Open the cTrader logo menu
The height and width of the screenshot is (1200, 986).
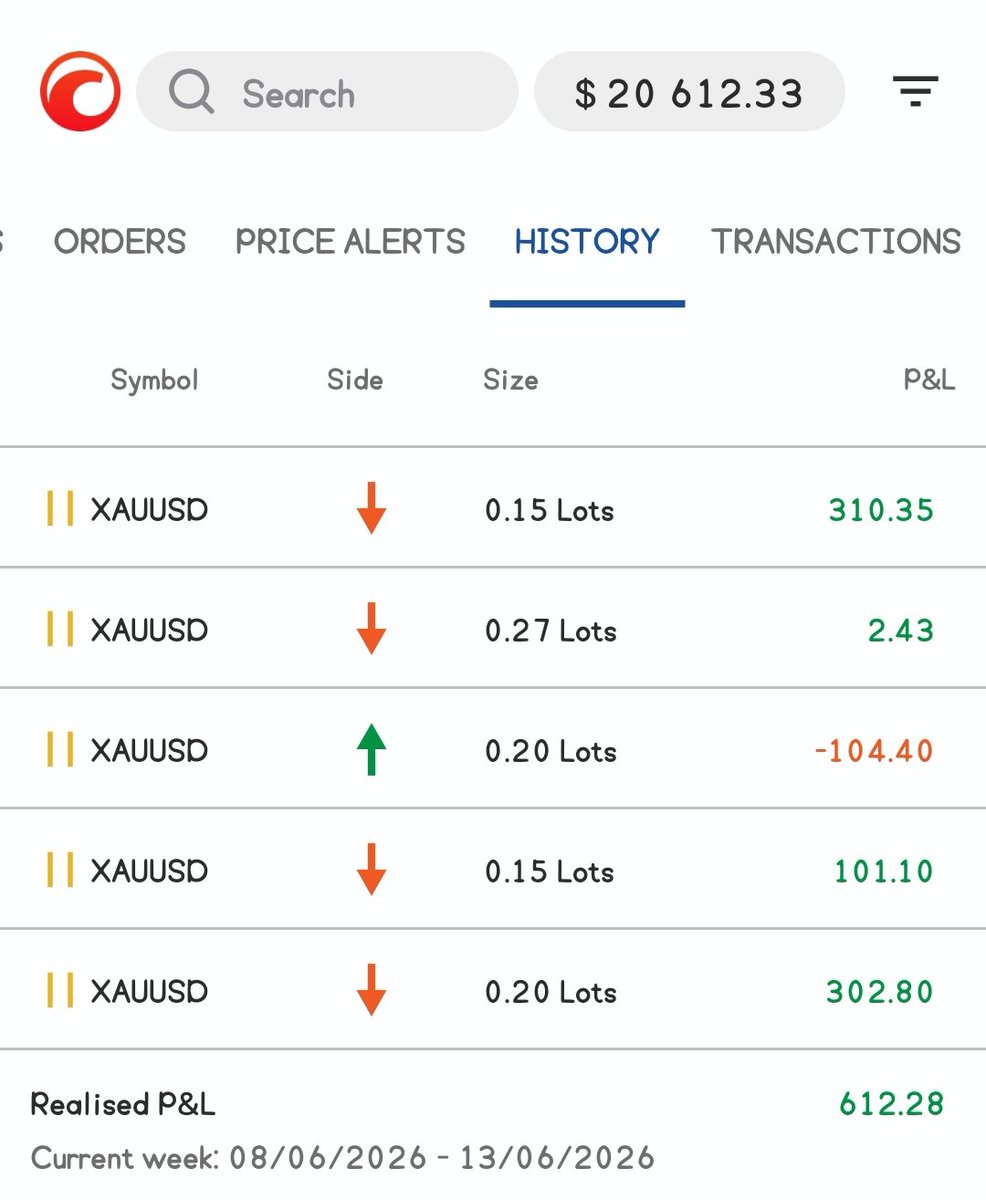[80, 92]
